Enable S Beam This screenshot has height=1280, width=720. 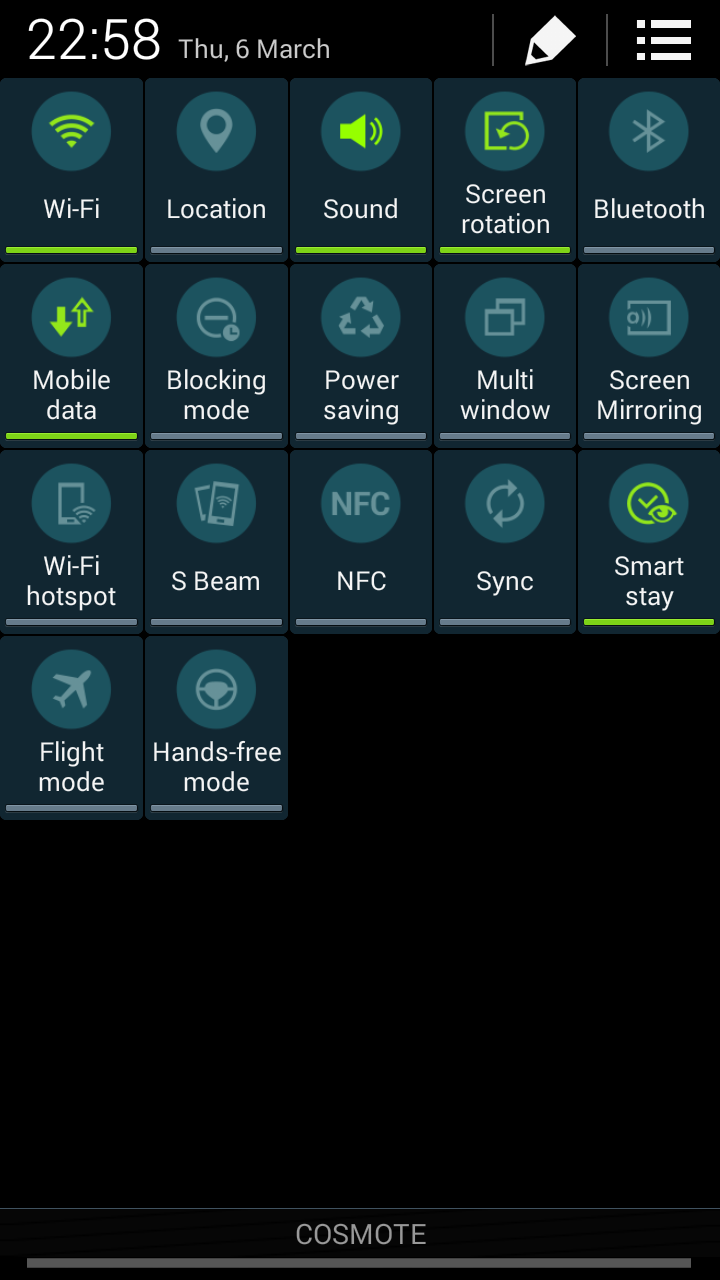pos(216,540)
